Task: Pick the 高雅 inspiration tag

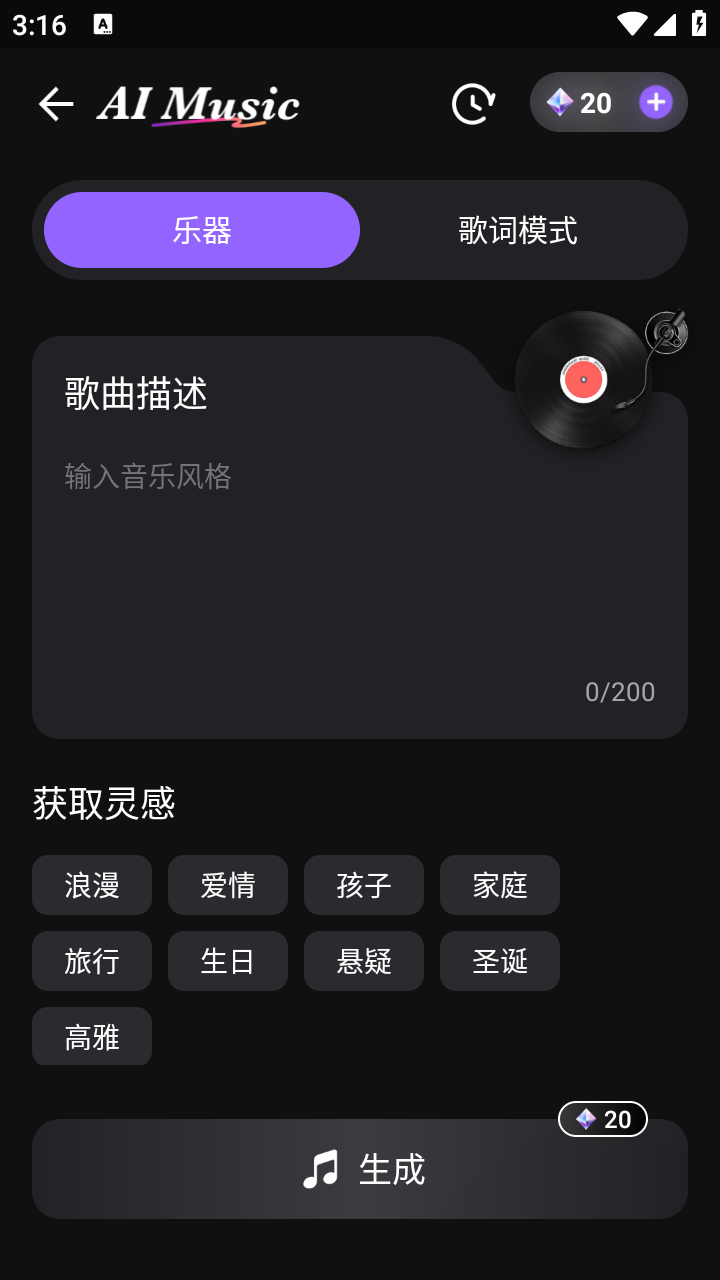Action: click(92, 1036)
